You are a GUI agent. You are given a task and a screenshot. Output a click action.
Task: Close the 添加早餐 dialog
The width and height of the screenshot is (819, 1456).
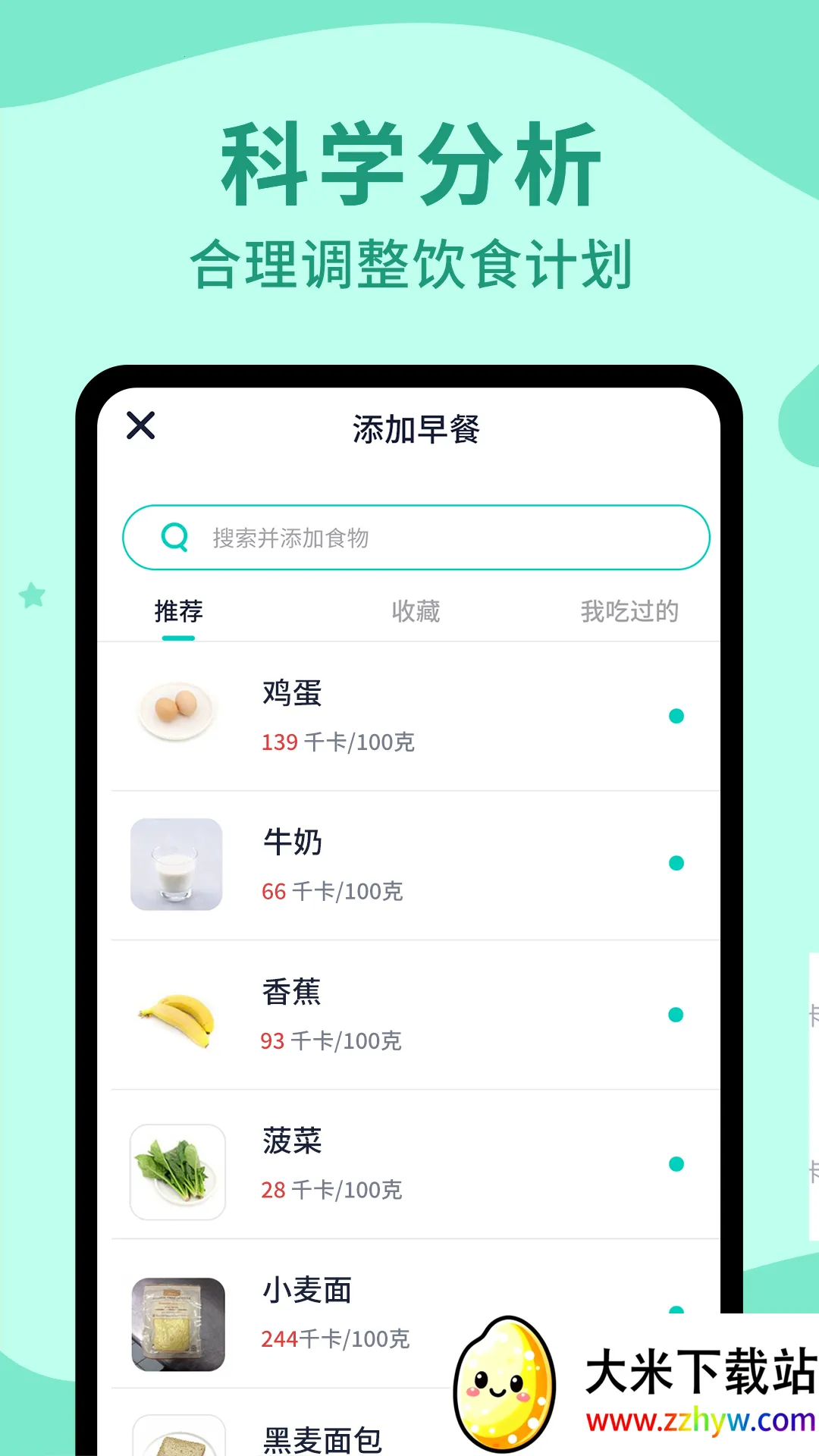(x=140, y=426)
